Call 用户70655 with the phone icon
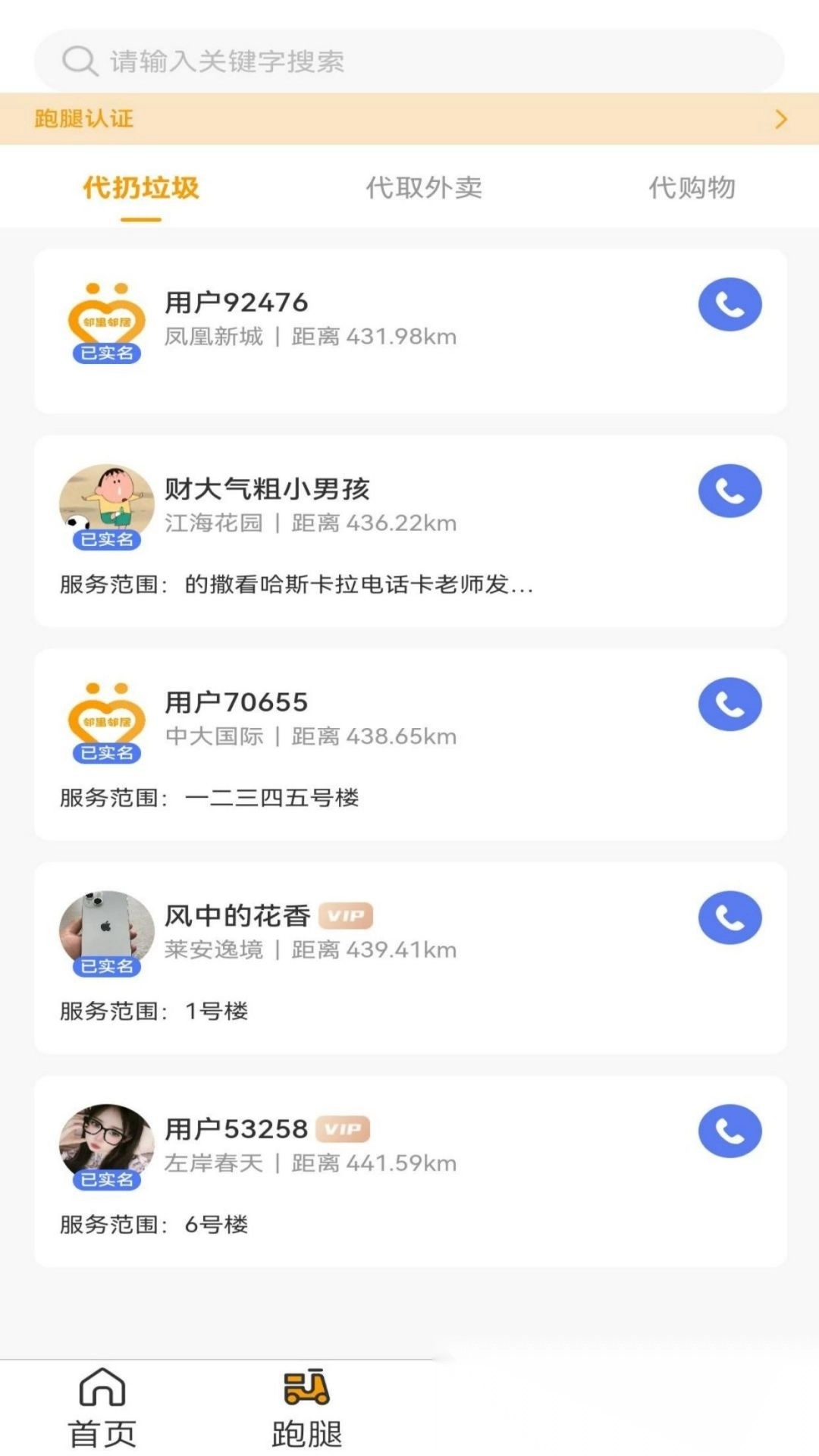 [730, 704]
